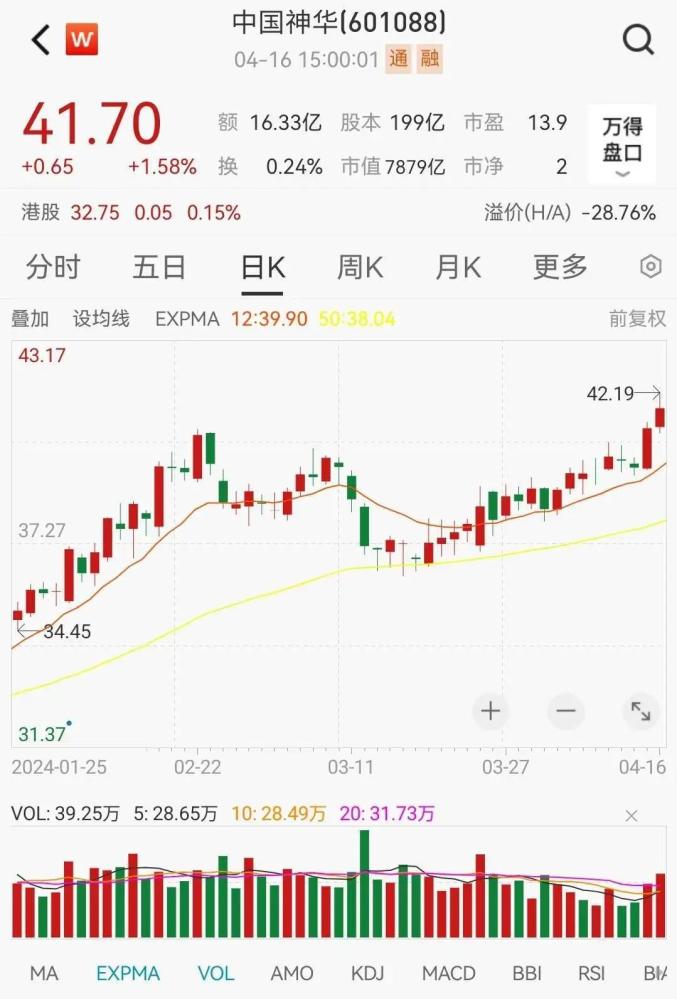Select the 月K chart tab
The height and width of the screenshot is (999, 677).
pos(458,267)
